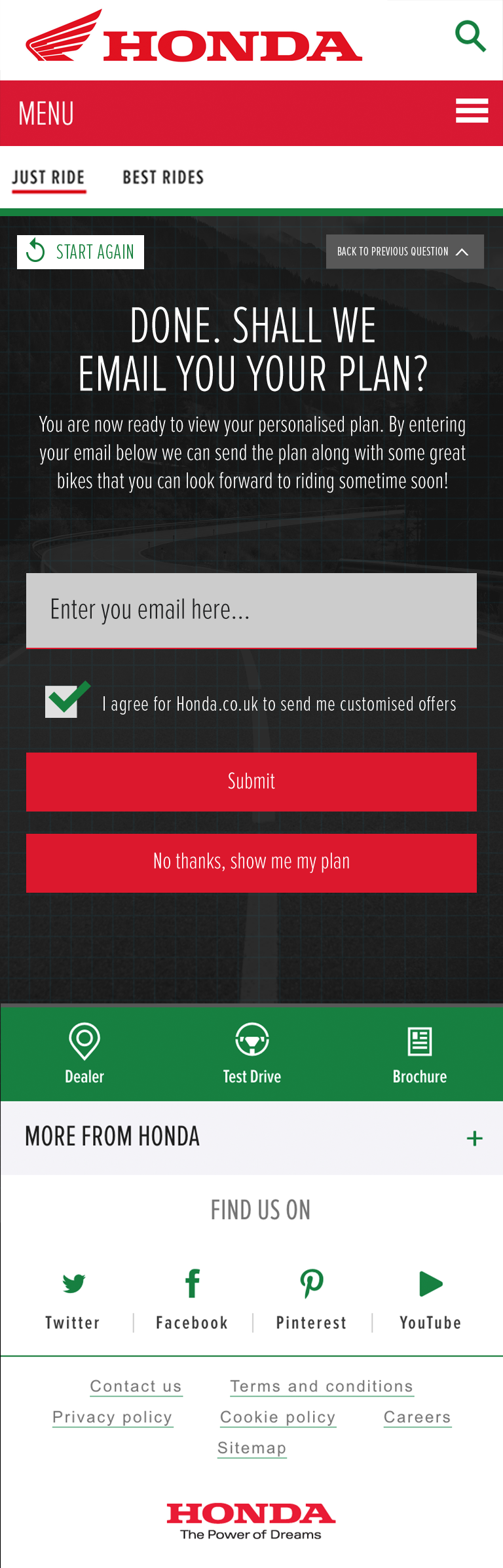Open the hamburger menu

point(472,111)
